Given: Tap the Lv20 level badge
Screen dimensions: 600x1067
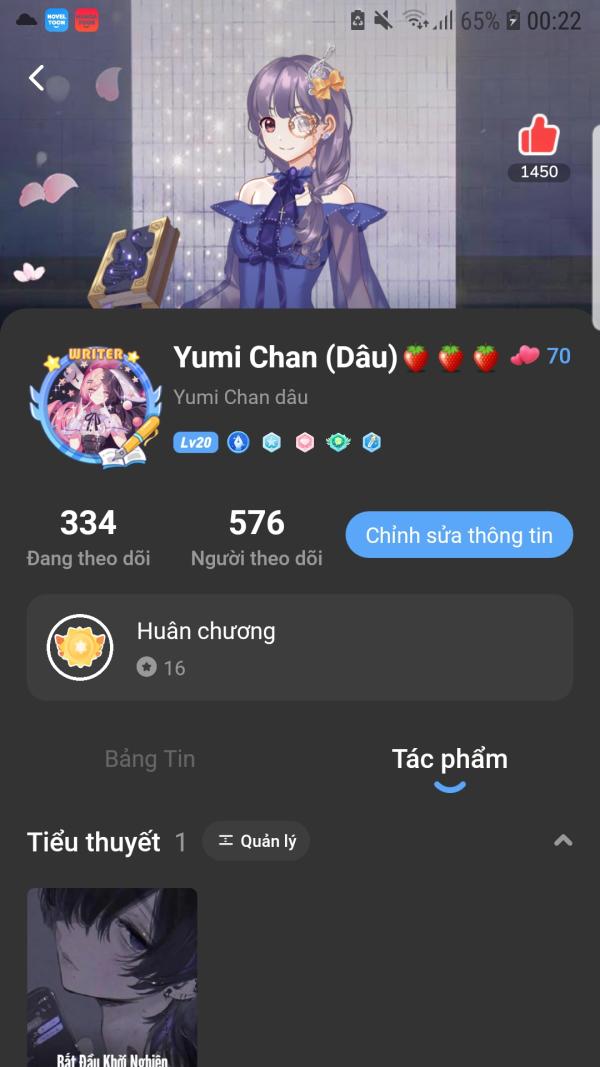Looking at the screenshot, I should (x=195, y=442).
